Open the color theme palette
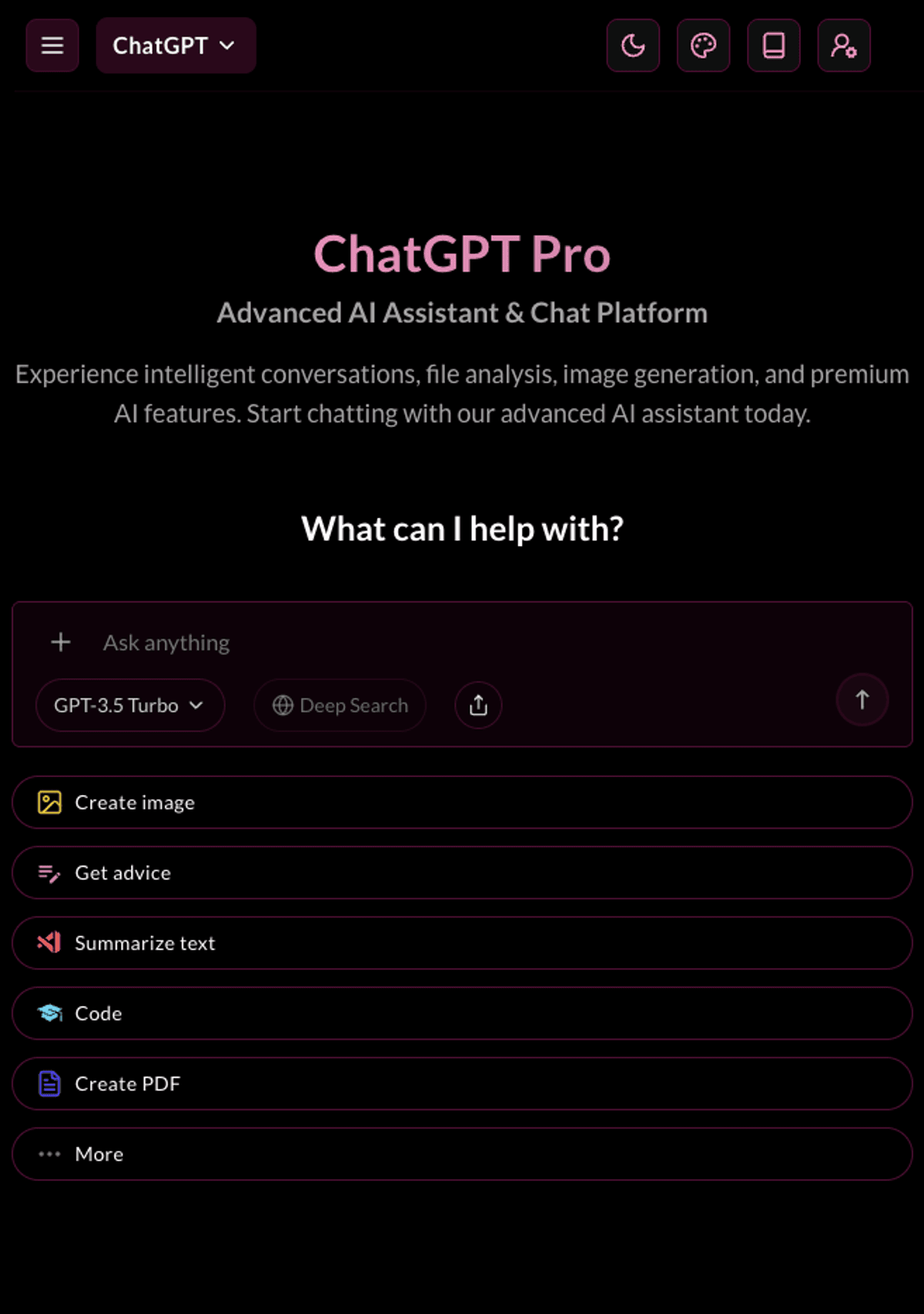This screenshot has width=924, height=1314. pos(703,45)
